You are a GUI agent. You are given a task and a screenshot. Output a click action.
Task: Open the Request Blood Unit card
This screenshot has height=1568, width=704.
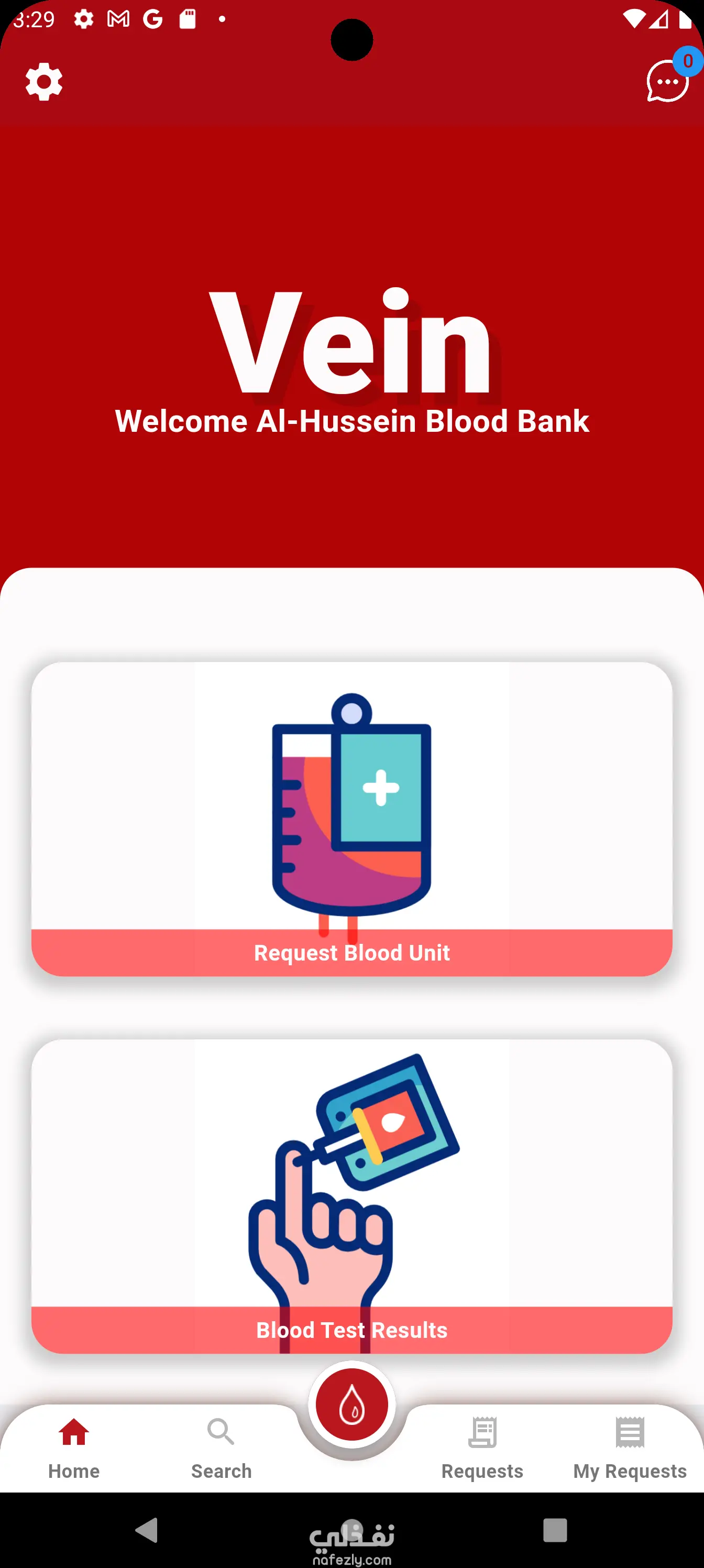[x=351, y=819]
